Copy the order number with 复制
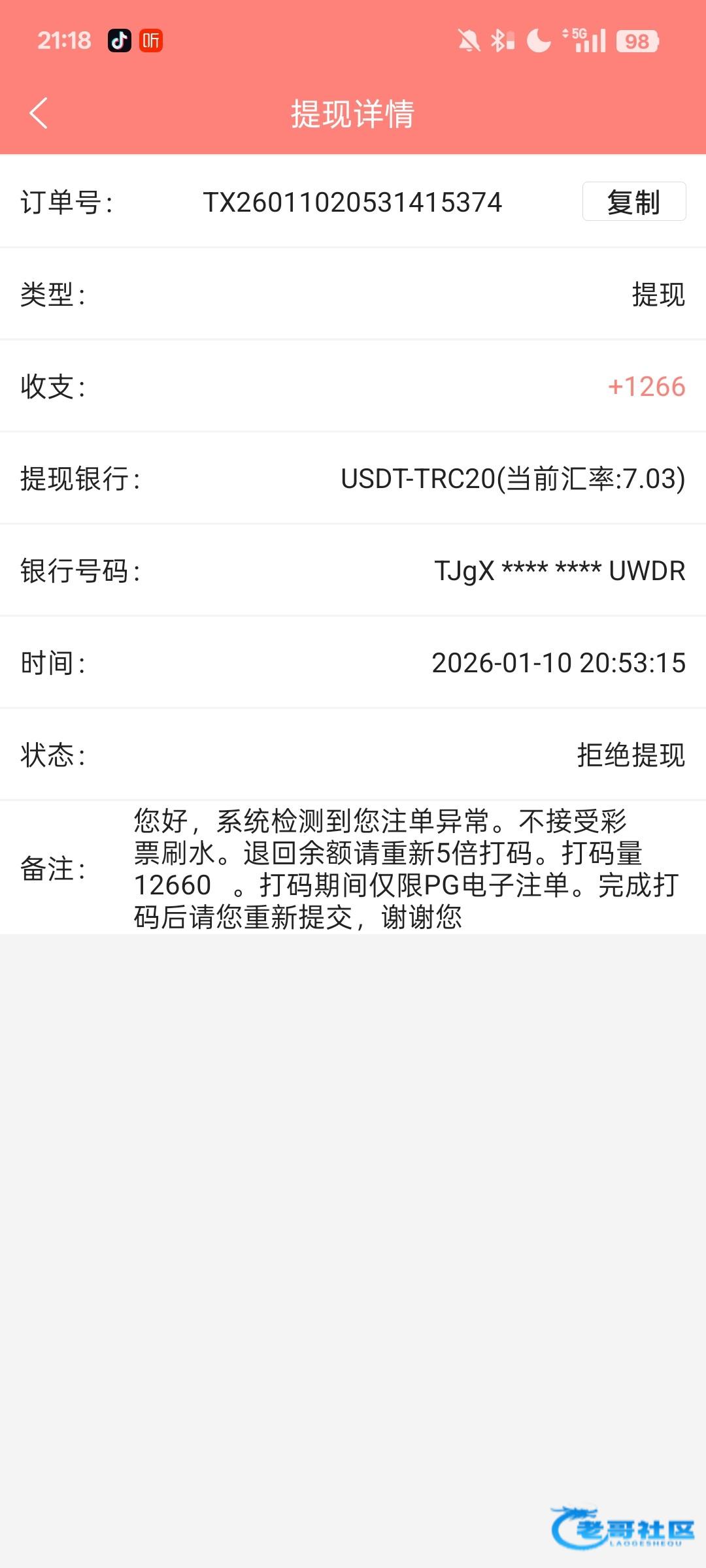706x1568 pixels. pyautogui.click(x=633, y=202)
